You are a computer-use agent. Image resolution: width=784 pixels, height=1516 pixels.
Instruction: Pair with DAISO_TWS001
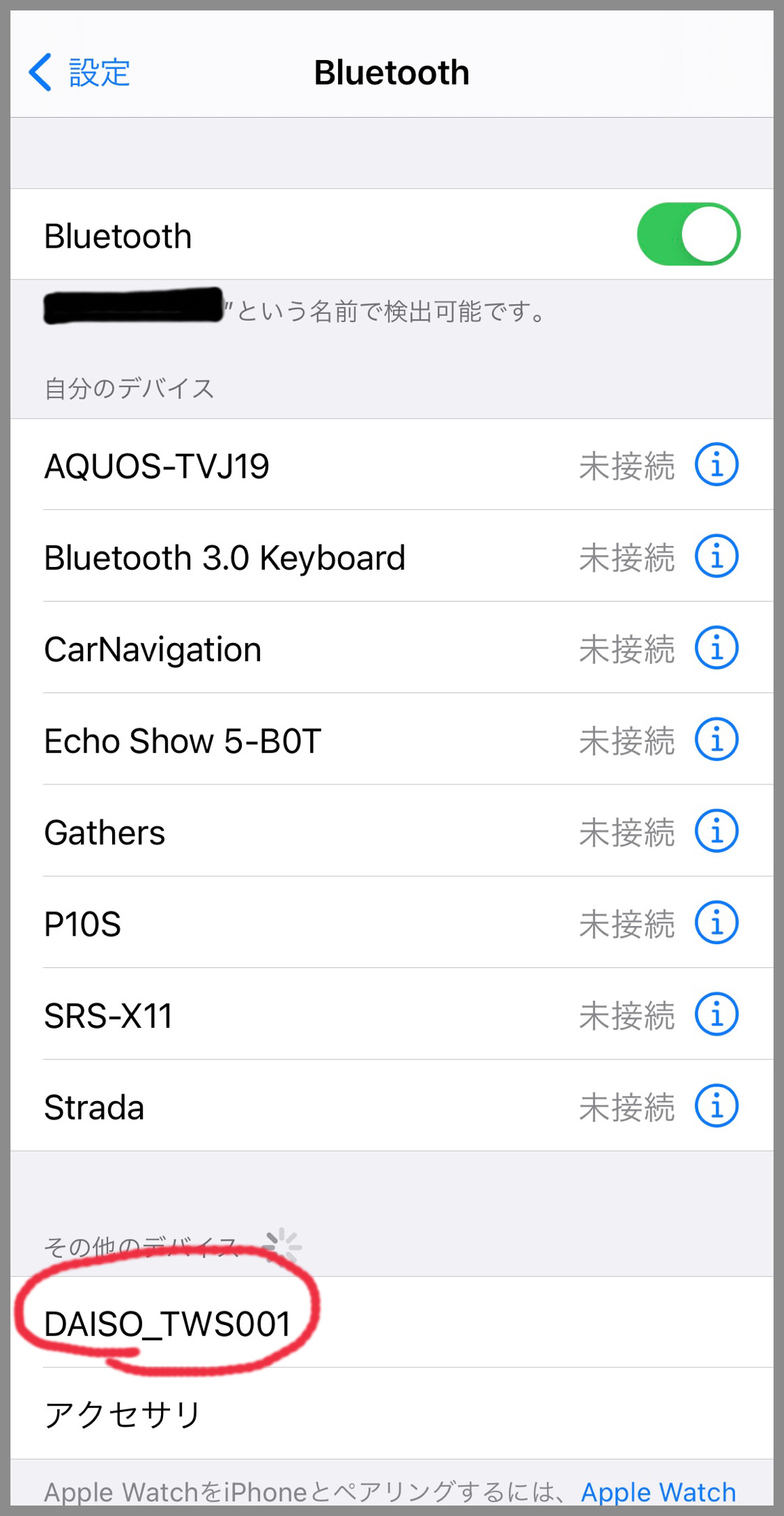(392, 1322)
